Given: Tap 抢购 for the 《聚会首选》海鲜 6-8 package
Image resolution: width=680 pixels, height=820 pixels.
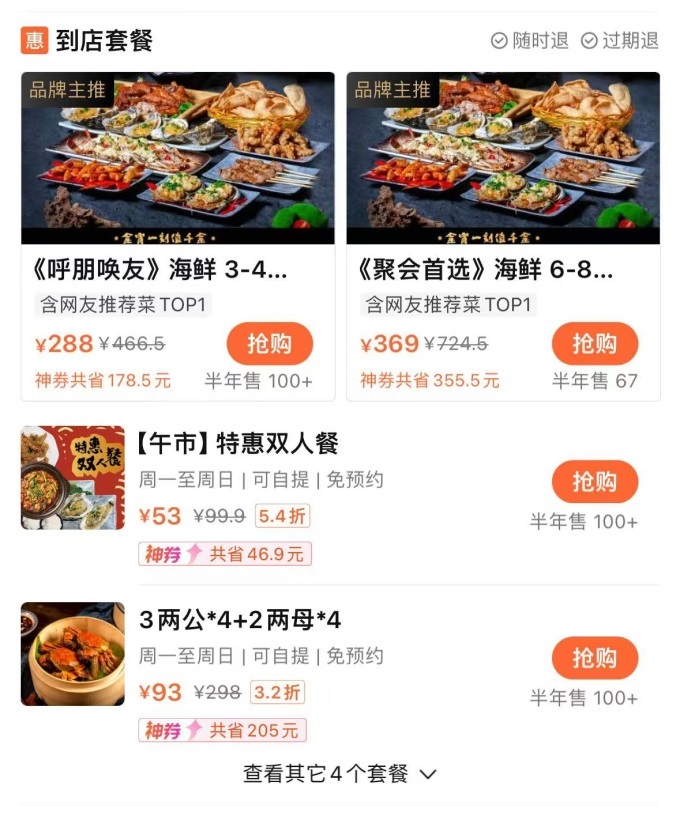Looking at the screenshot, I should coord(594,344).
